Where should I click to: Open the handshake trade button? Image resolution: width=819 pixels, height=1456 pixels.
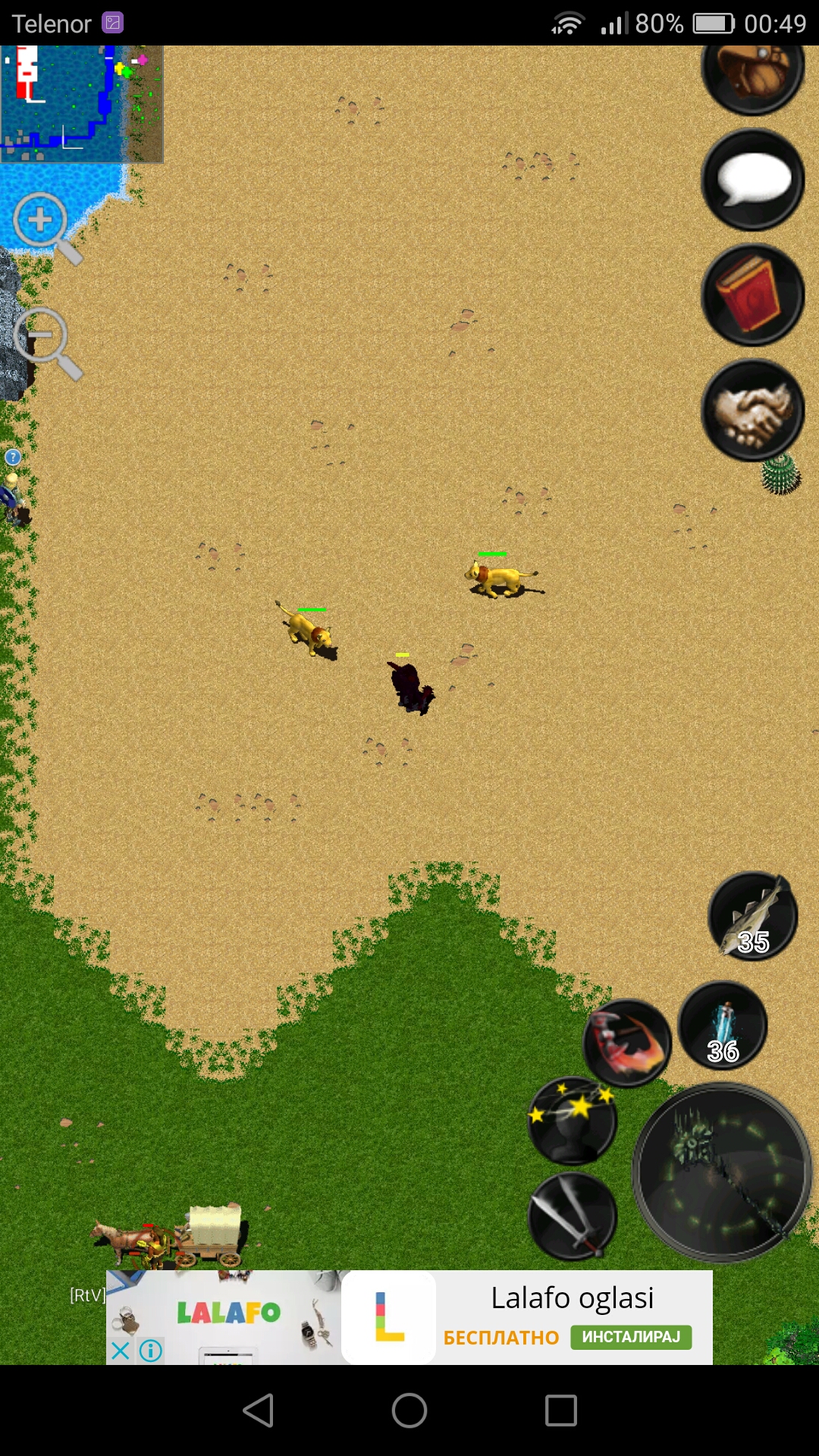click(x=752, y=410)
